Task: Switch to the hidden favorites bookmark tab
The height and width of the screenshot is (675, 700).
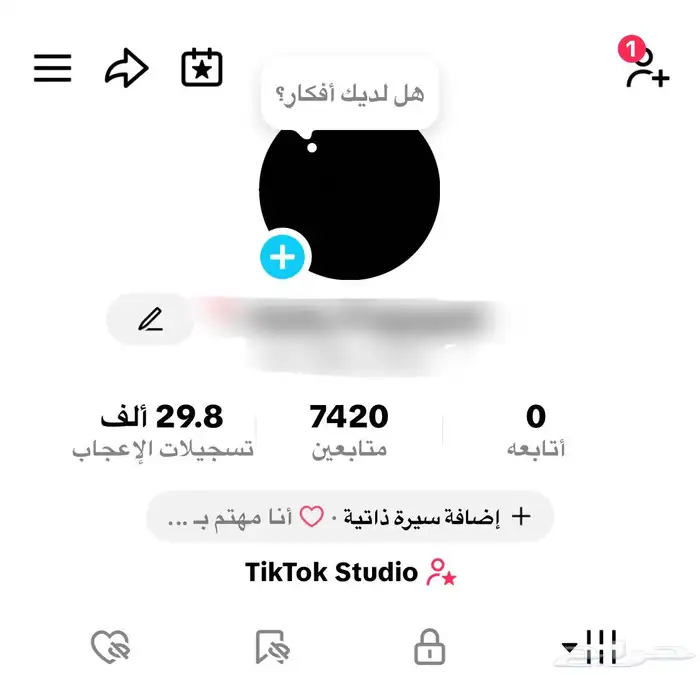Action: click(x=271, y=647)
